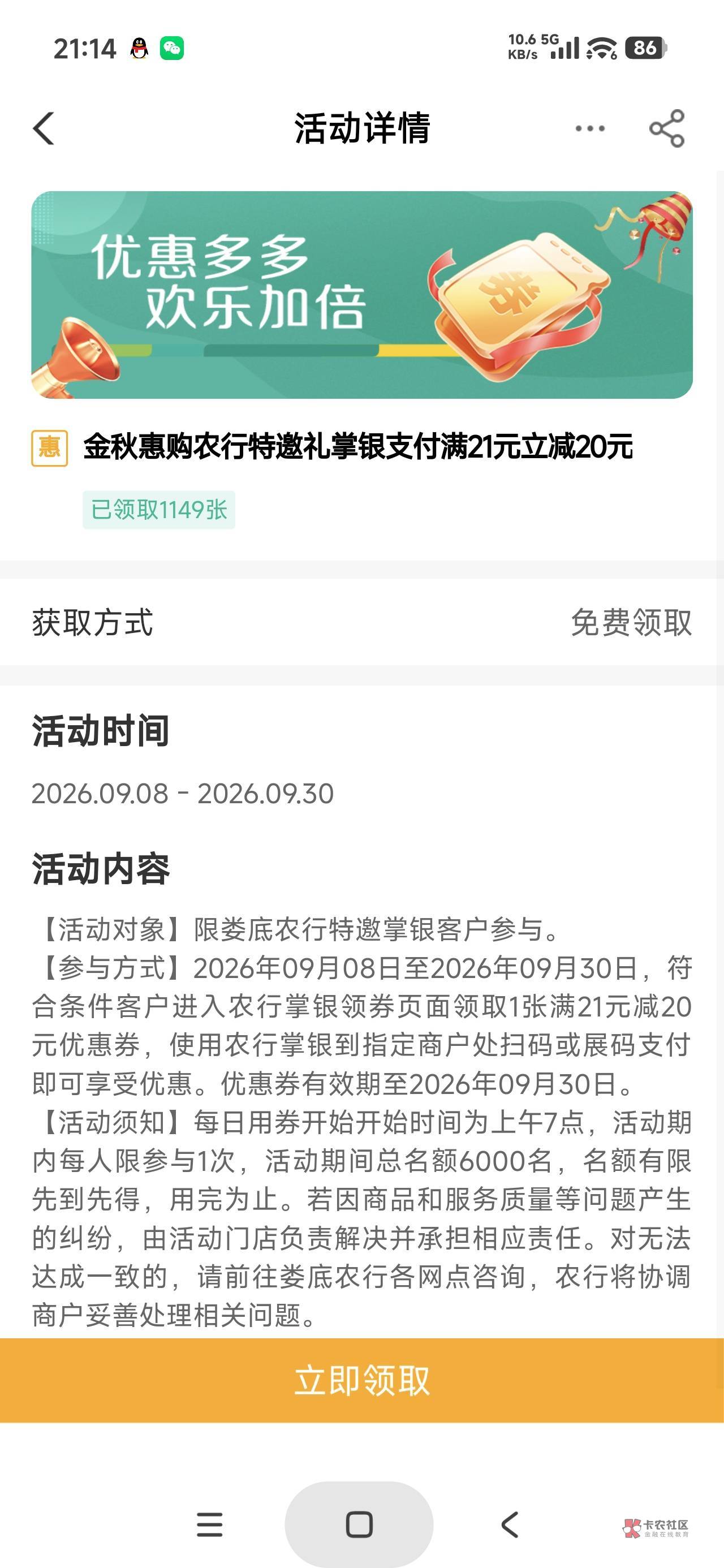The width and height of the screenshot is (724, 1568).
Task: Share this activity via the share icon
Action: pos(667,128)
